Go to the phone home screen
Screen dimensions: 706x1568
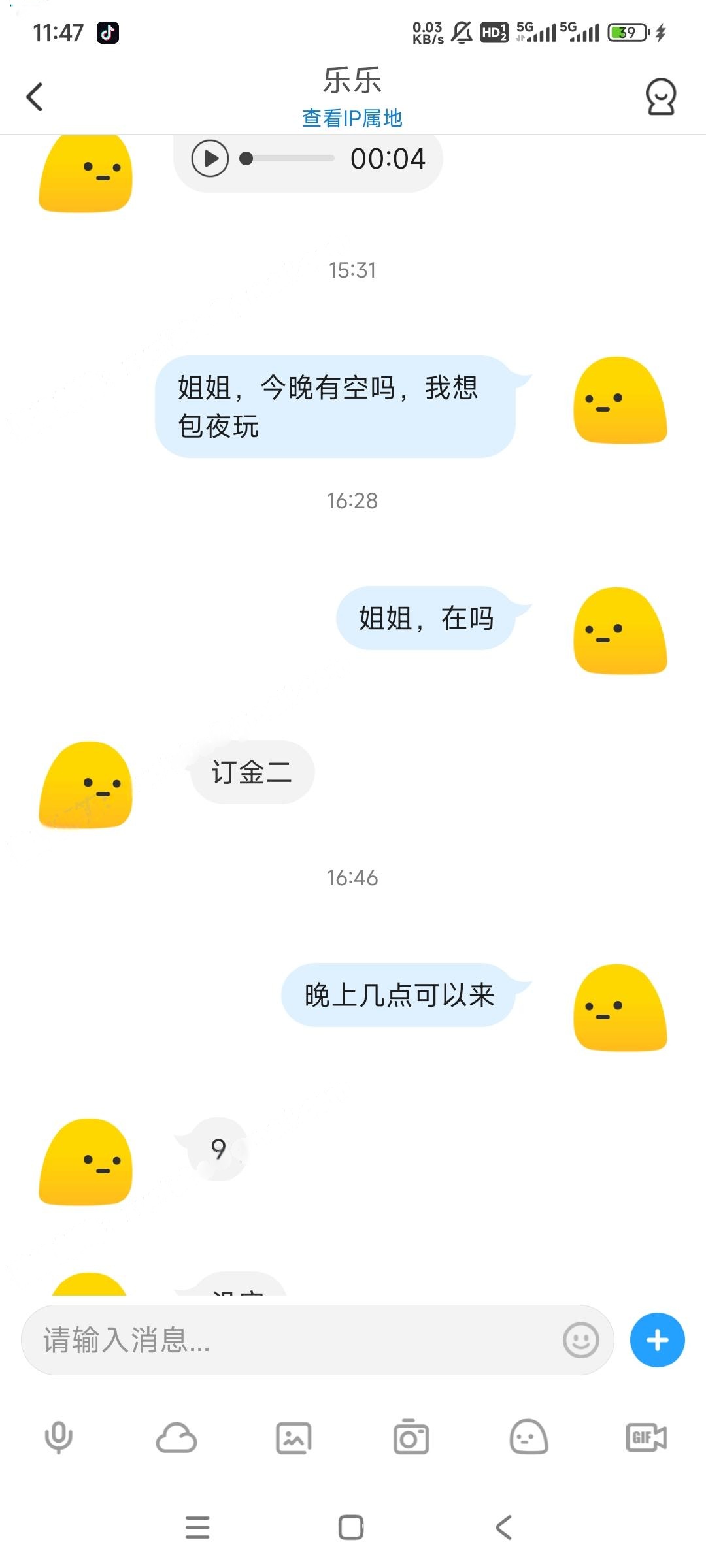[351, 1527]
